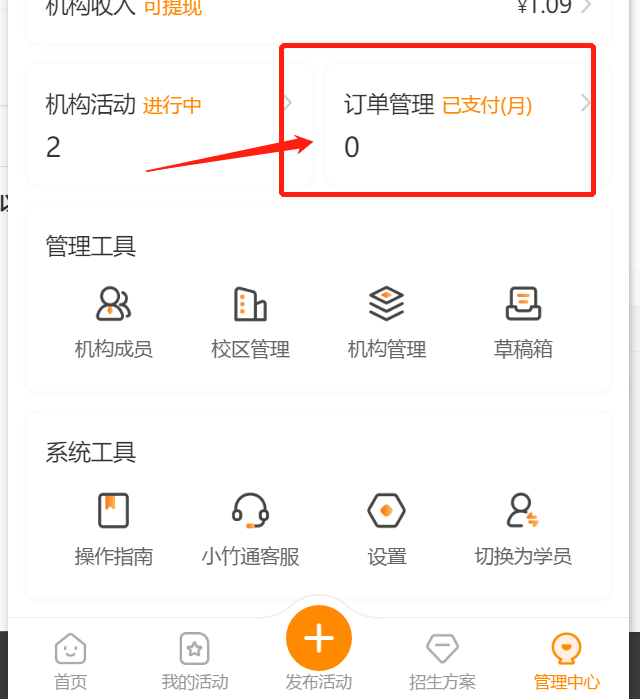640x699 pixels.
Task: Open 校区管理 tool
Action: tap(250, 321)
